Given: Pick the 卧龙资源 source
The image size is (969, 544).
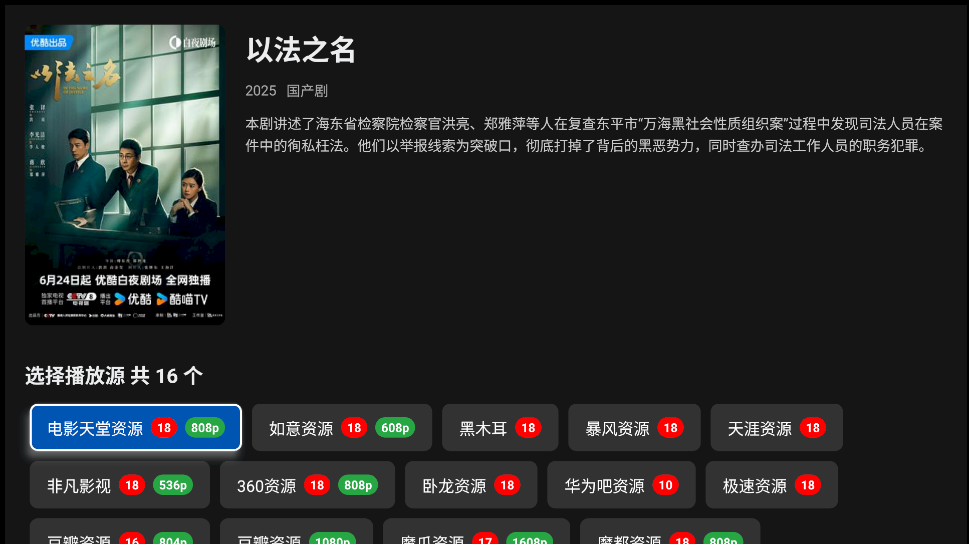Looking at the screenshot, I should tap(470, 485).
